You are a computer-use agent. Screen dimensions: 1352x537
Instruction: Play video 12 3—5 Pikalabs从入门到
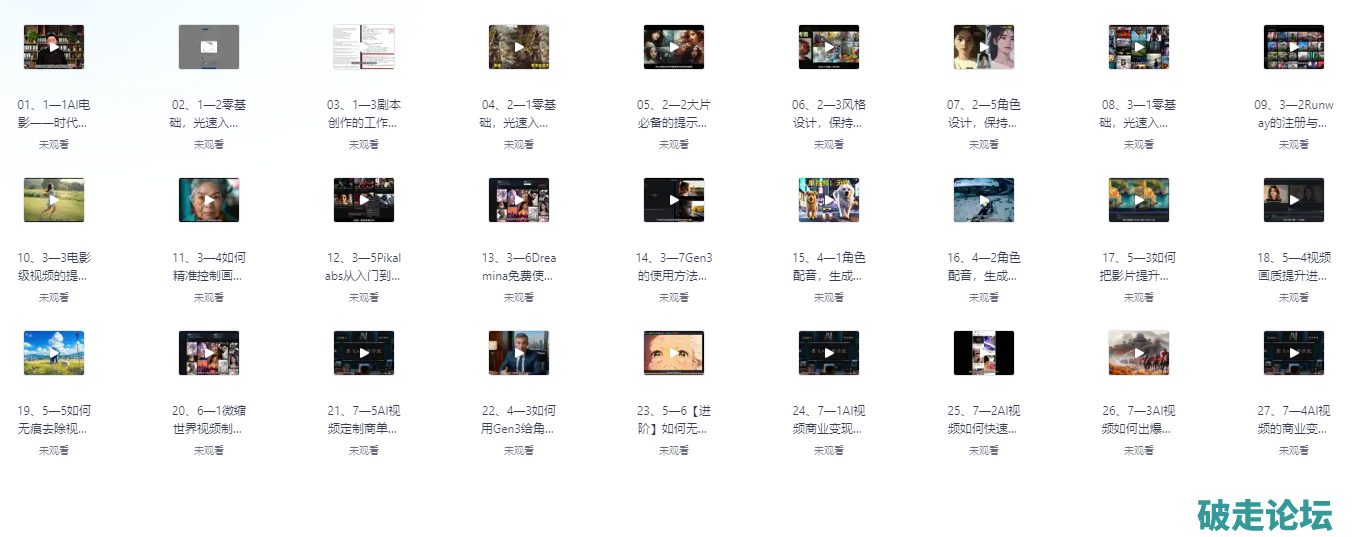pos(364,200)
